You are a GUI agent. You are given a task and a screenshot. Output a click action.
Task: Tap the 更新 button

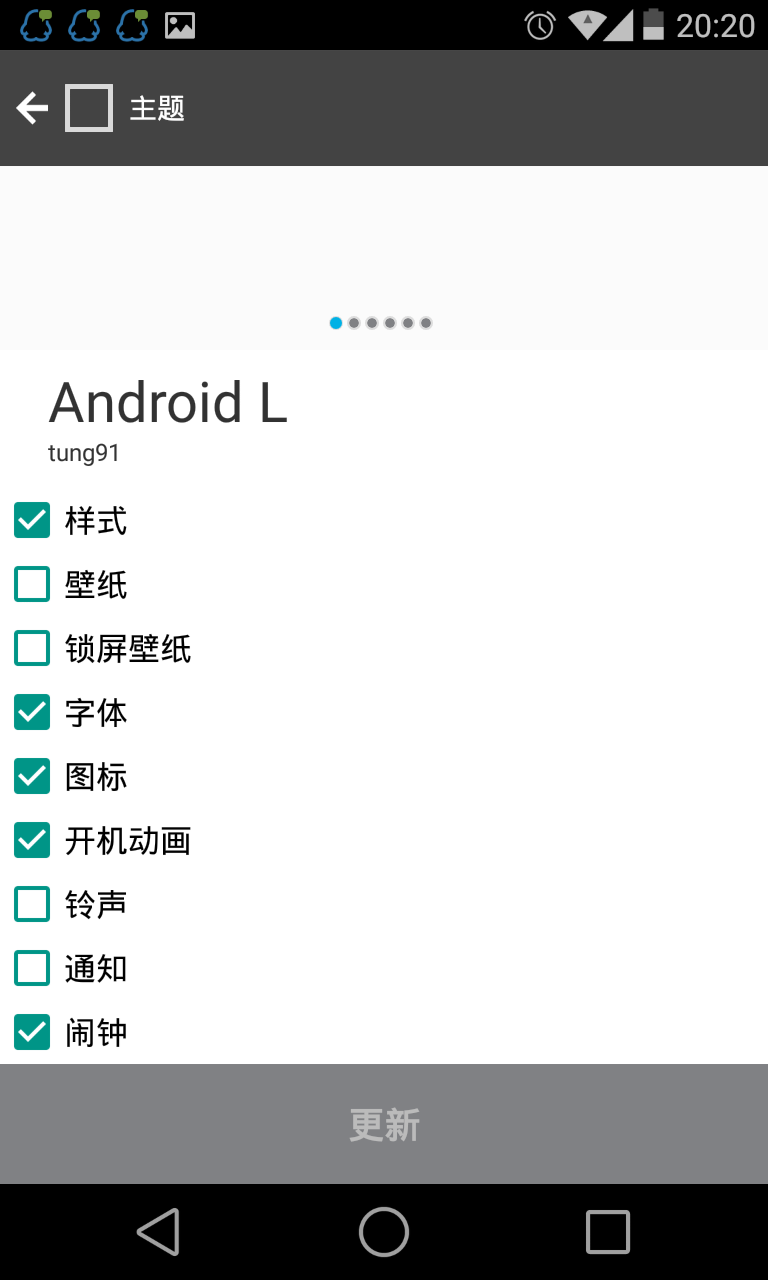[384, 1124]
